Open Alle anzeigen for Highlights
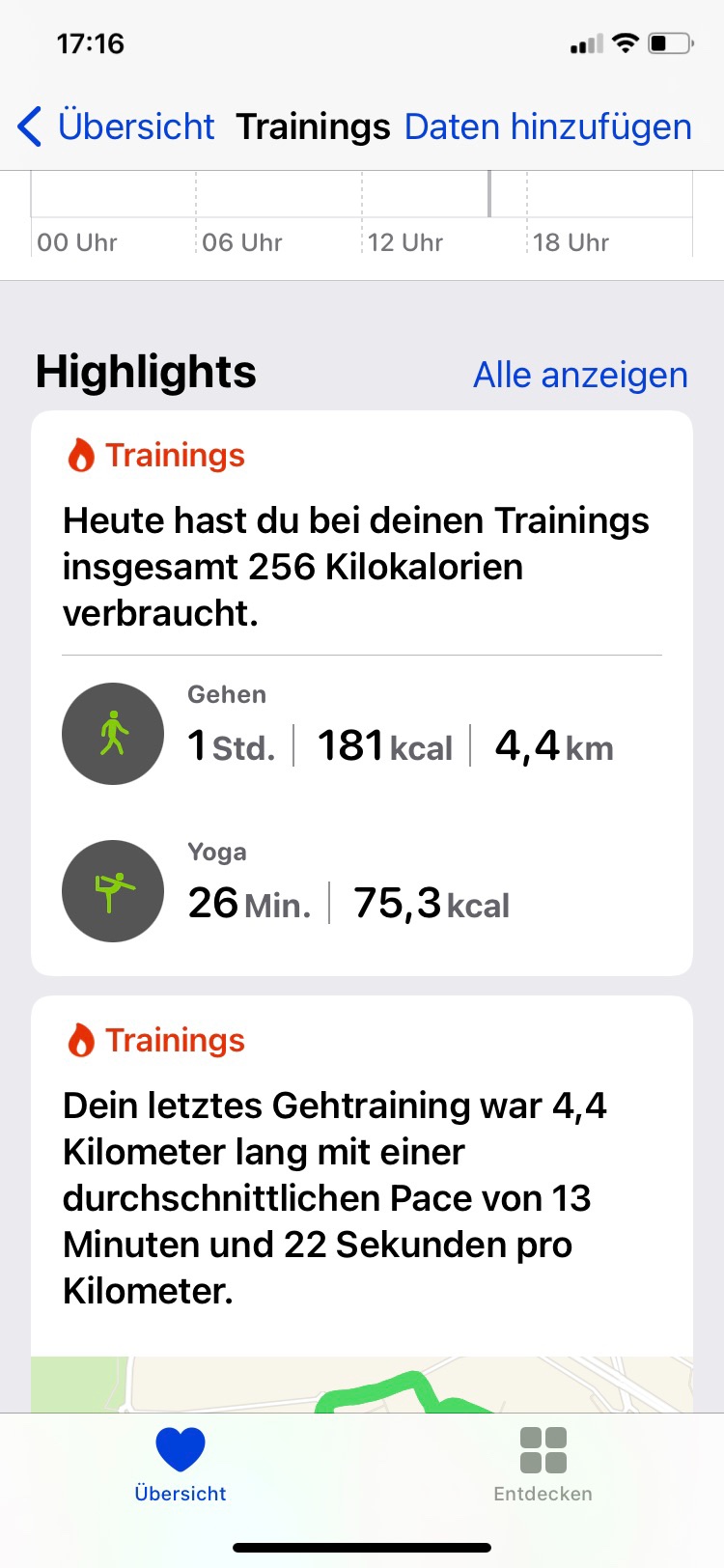The image size is (724, 1568). pos(580,375)
